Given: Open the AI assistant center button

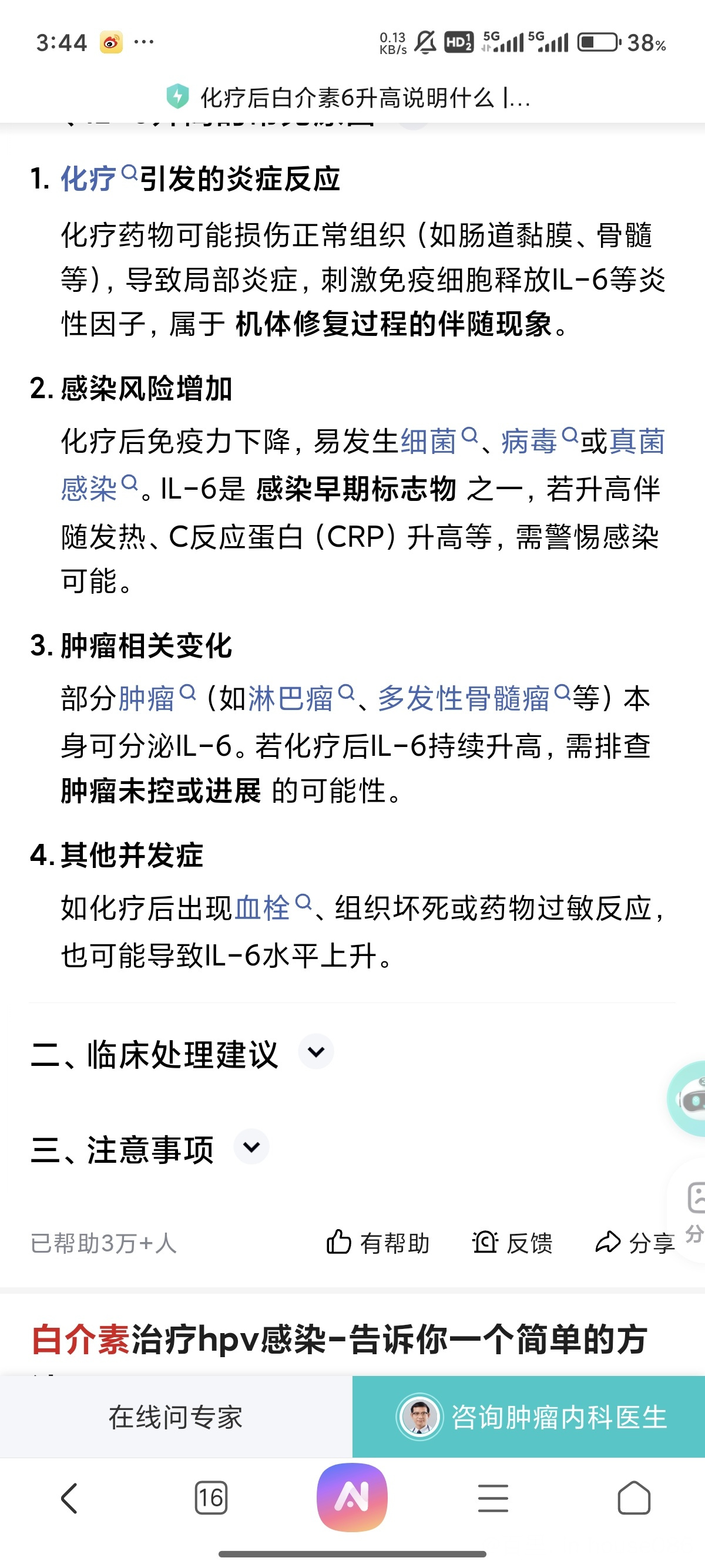Looking at the screenshot, I should click(352, 1497).
